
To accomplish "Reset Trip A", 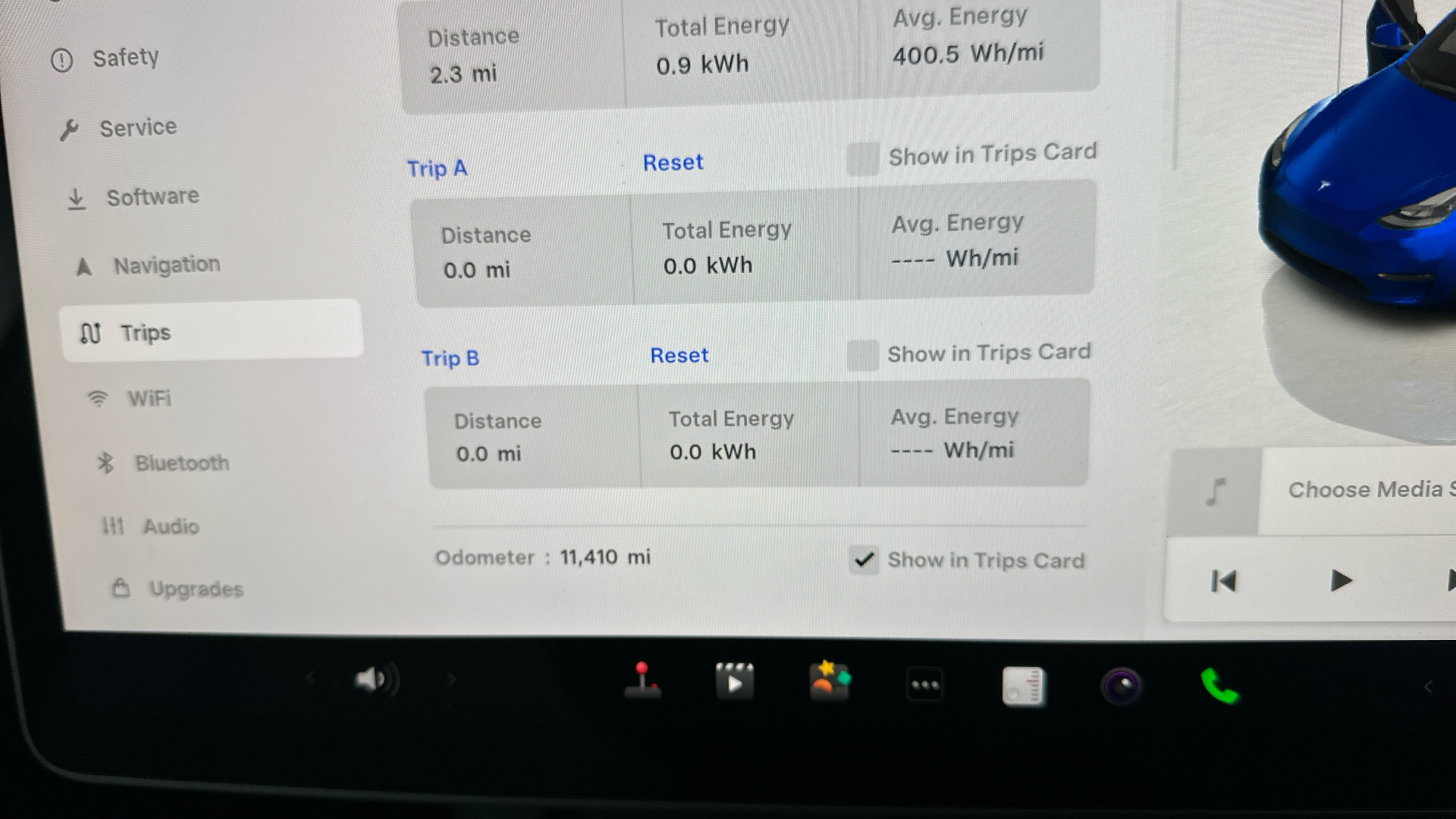I will click(673, 162).
